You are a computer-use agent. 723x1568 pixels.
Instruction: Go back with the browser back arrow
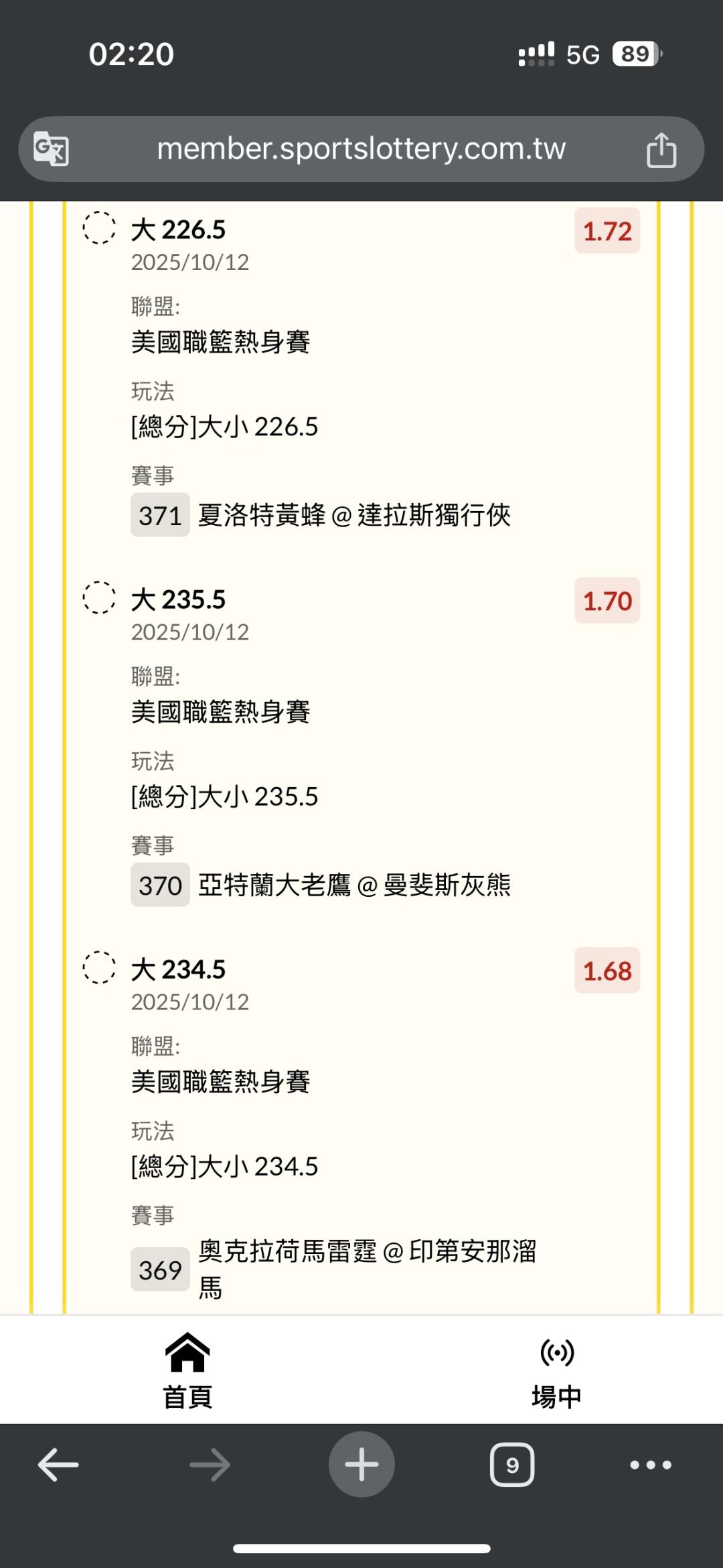58,1465
